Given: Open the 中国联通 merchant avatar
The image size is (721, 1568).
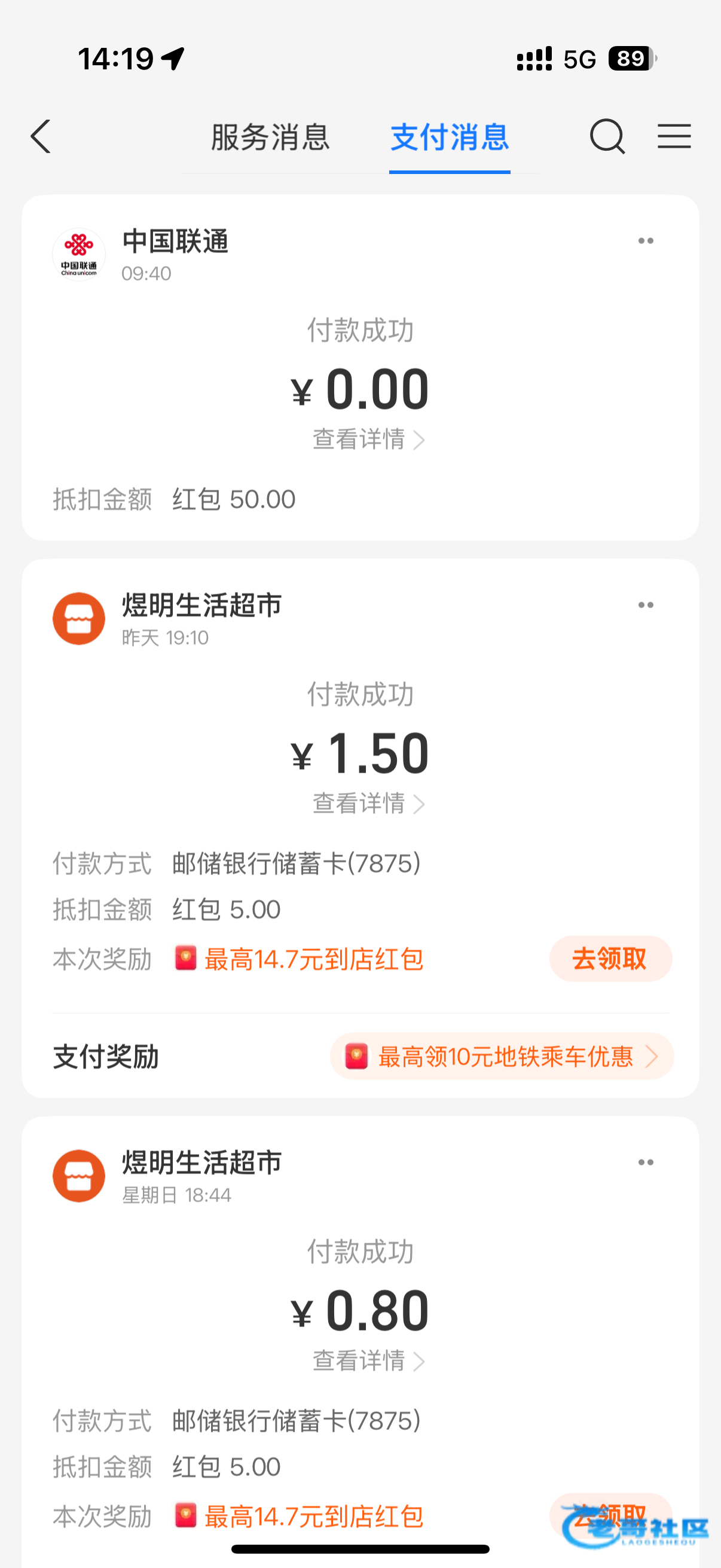Looking at the screenshot, I should click(79, 254).
